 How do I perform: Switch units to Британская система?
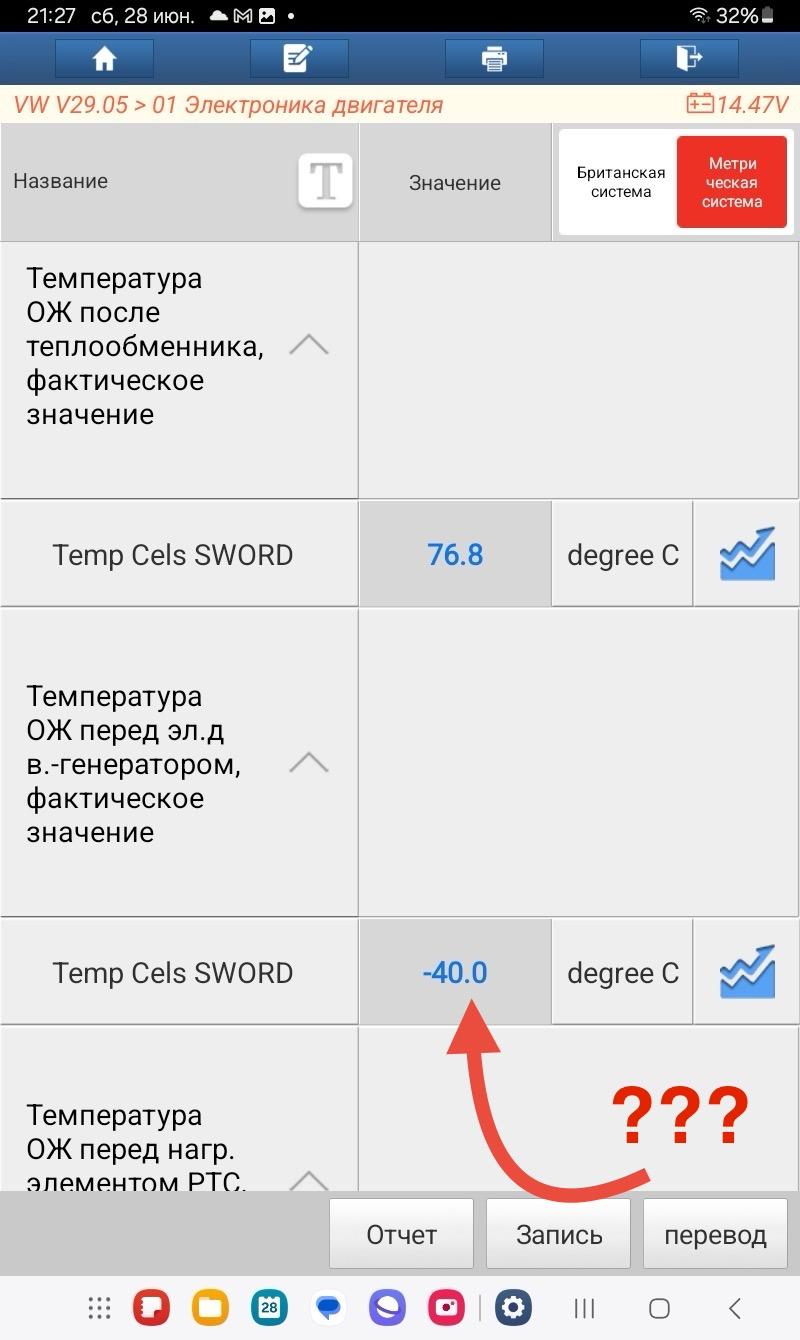pyautogui.click(x=620, y=182)
